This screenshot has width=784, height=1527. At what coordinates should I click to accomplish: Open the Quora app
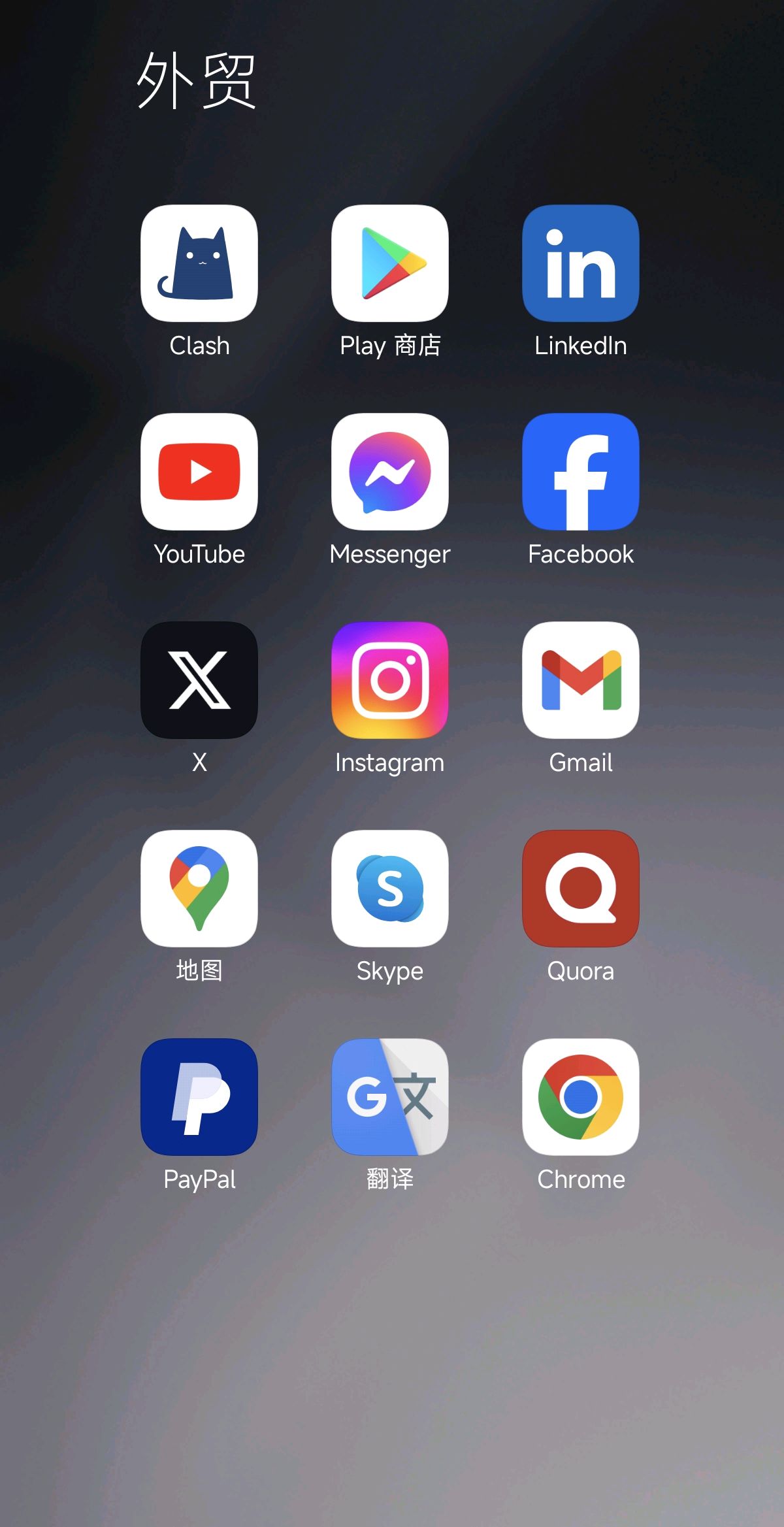pyautogui.click(x=580, y=888)
